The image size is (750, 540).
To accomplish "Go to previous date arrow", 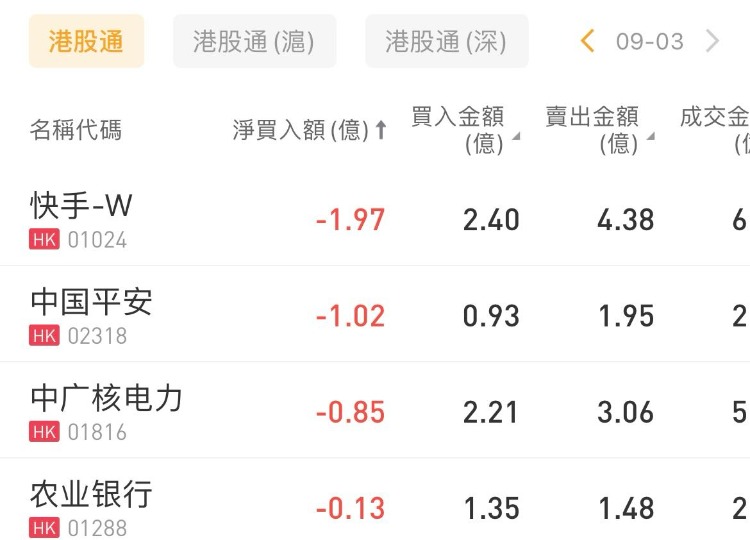I will (x=588, y=41).
